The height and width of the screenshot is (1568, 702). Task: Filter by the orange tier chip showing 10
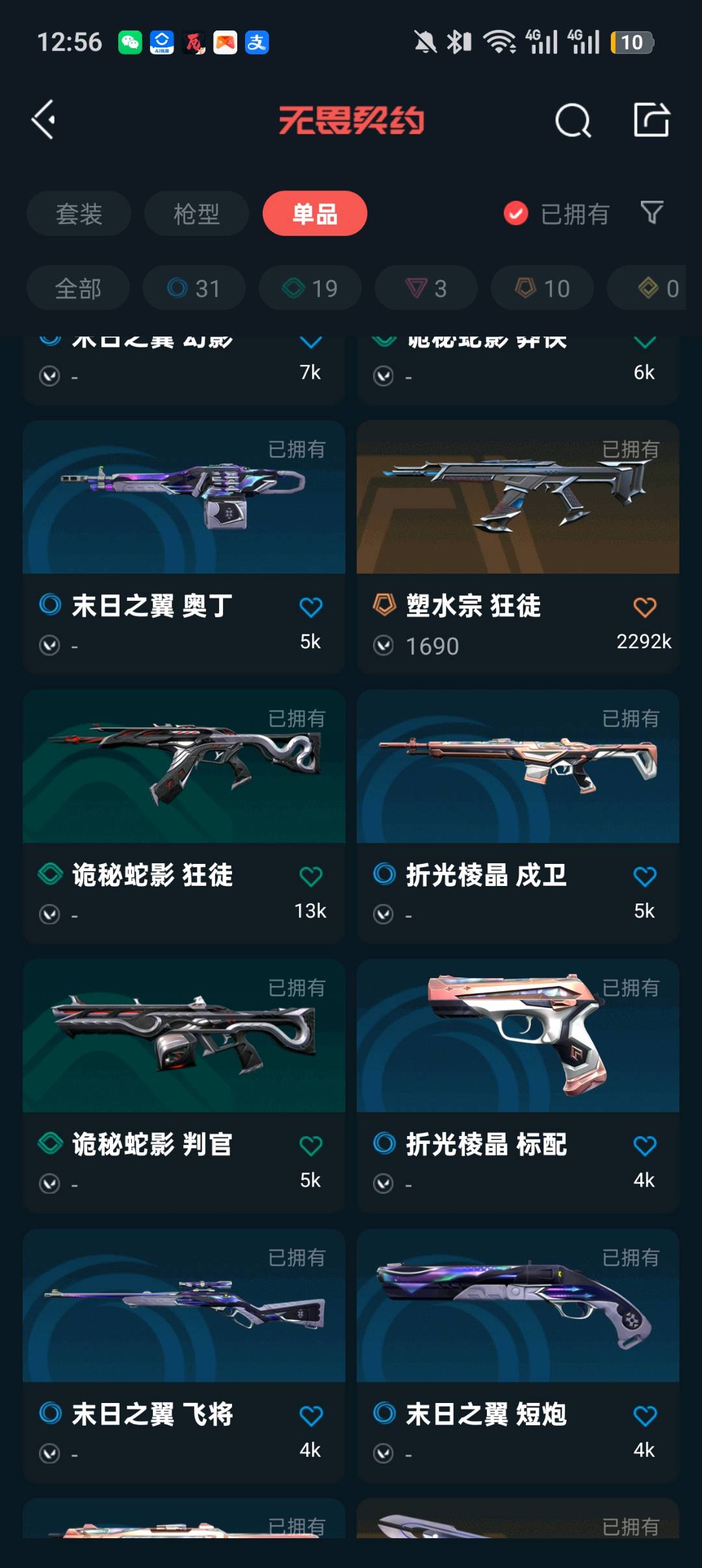click(542, 288)
